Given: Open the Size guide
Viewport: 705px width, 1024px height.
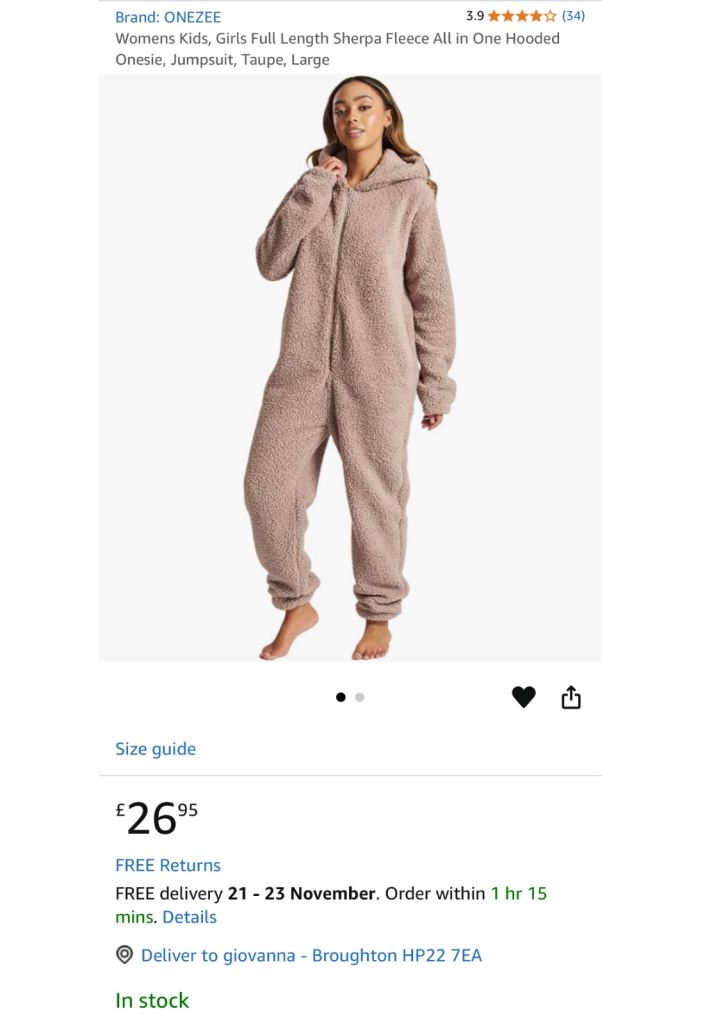Looking at the screenshot, I should pyautogui.click(x=155, y=749).
